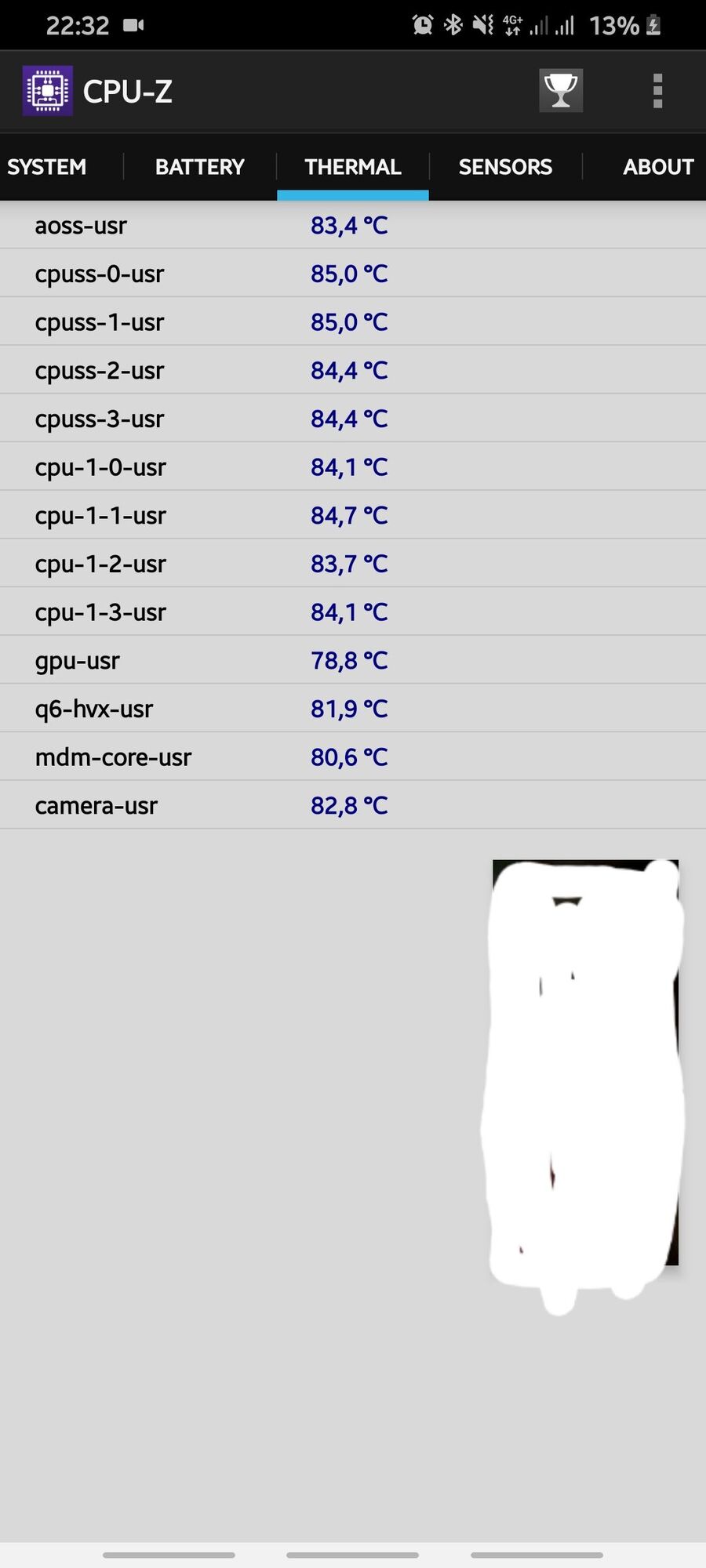Select the Thermal tab
Image resolution: width=706 pixels, height=1568 pixels.
tap(352, 167)
